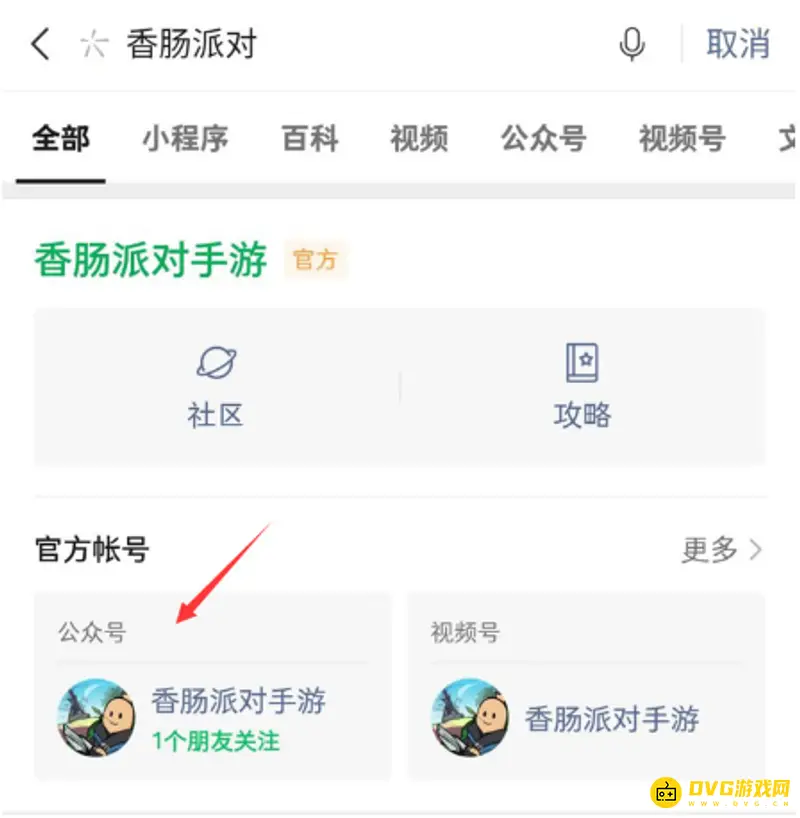Switch to the 小程序 tab

coord(185,140)
